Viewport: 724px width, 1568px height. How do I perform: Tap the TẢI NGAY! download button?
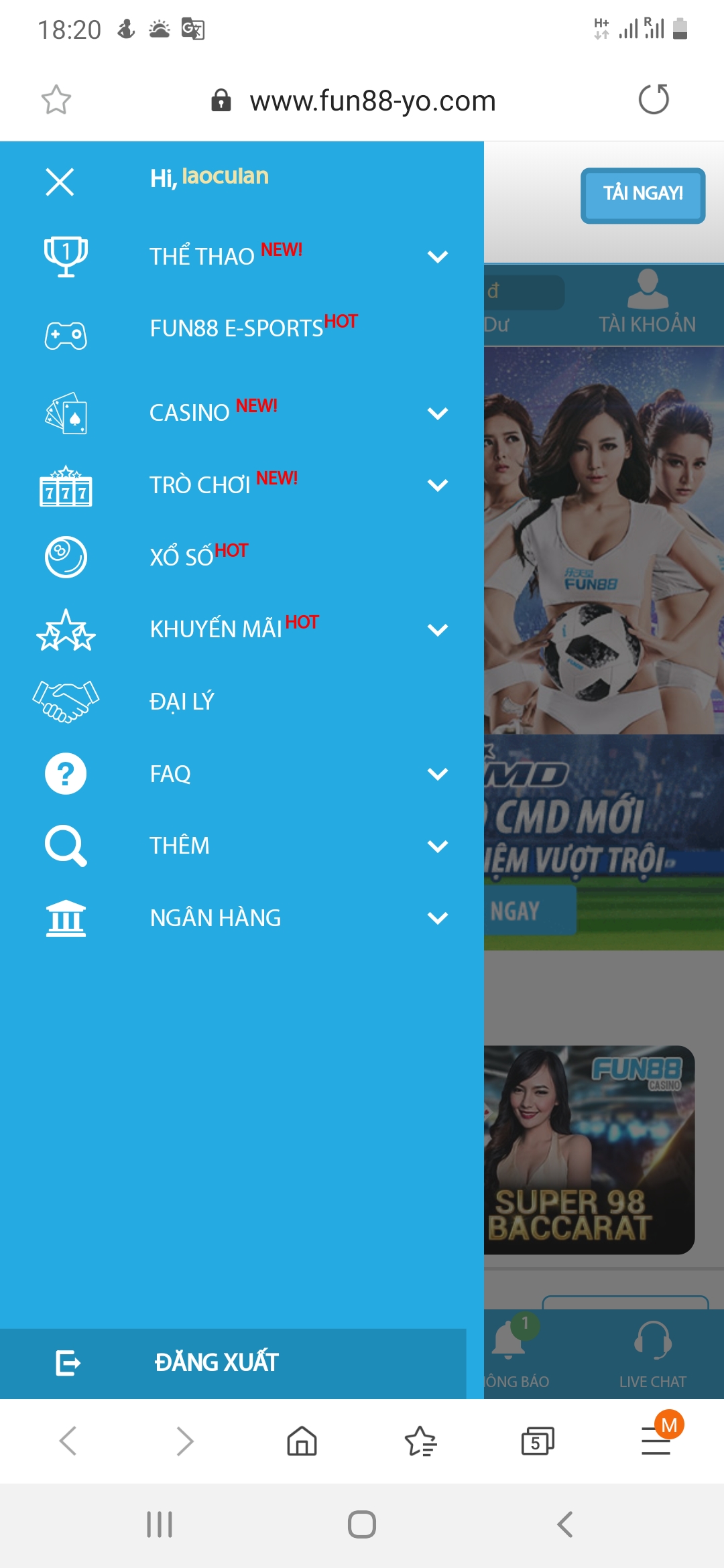643,195
